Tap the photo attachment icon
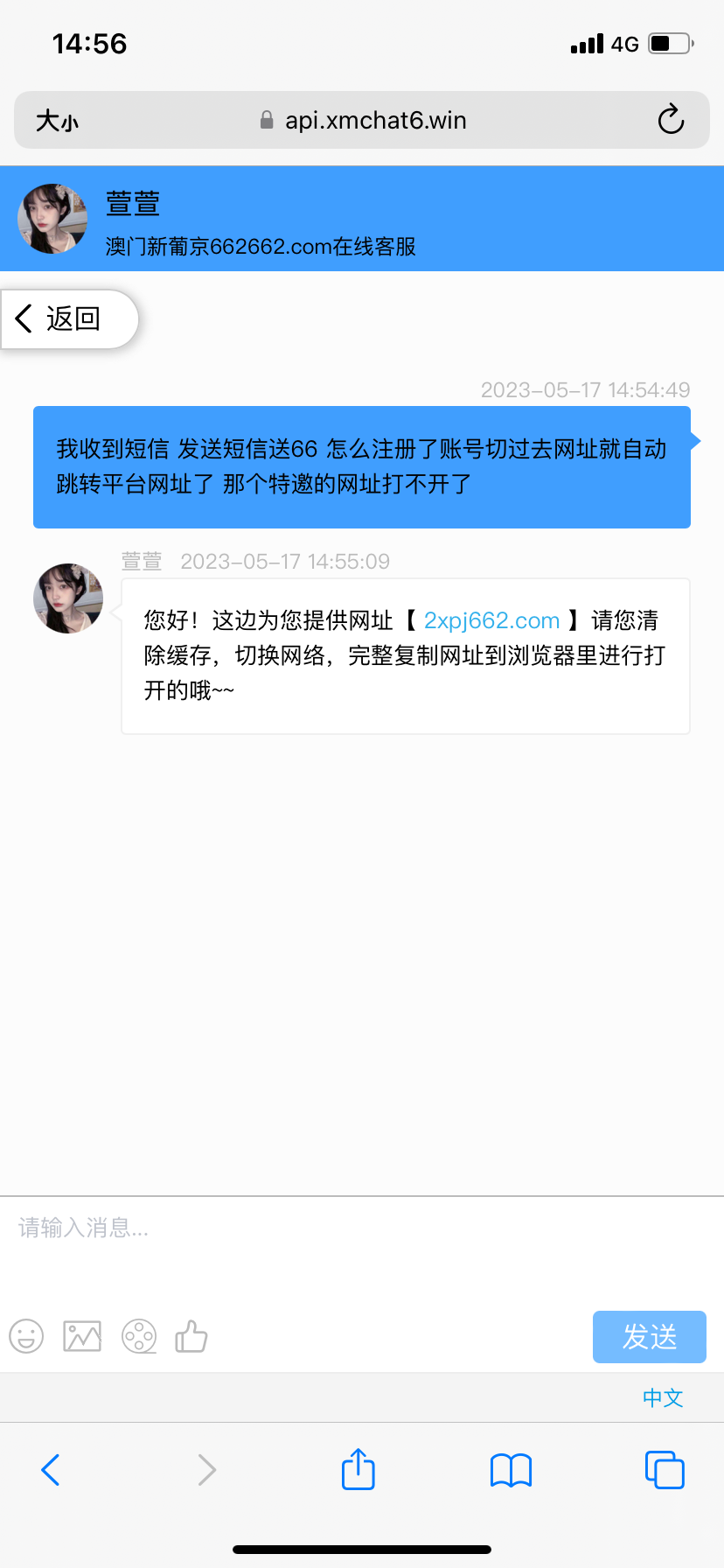This screenshot has height=1568, width=724. pyautogui.click(x=81, y=1336)
